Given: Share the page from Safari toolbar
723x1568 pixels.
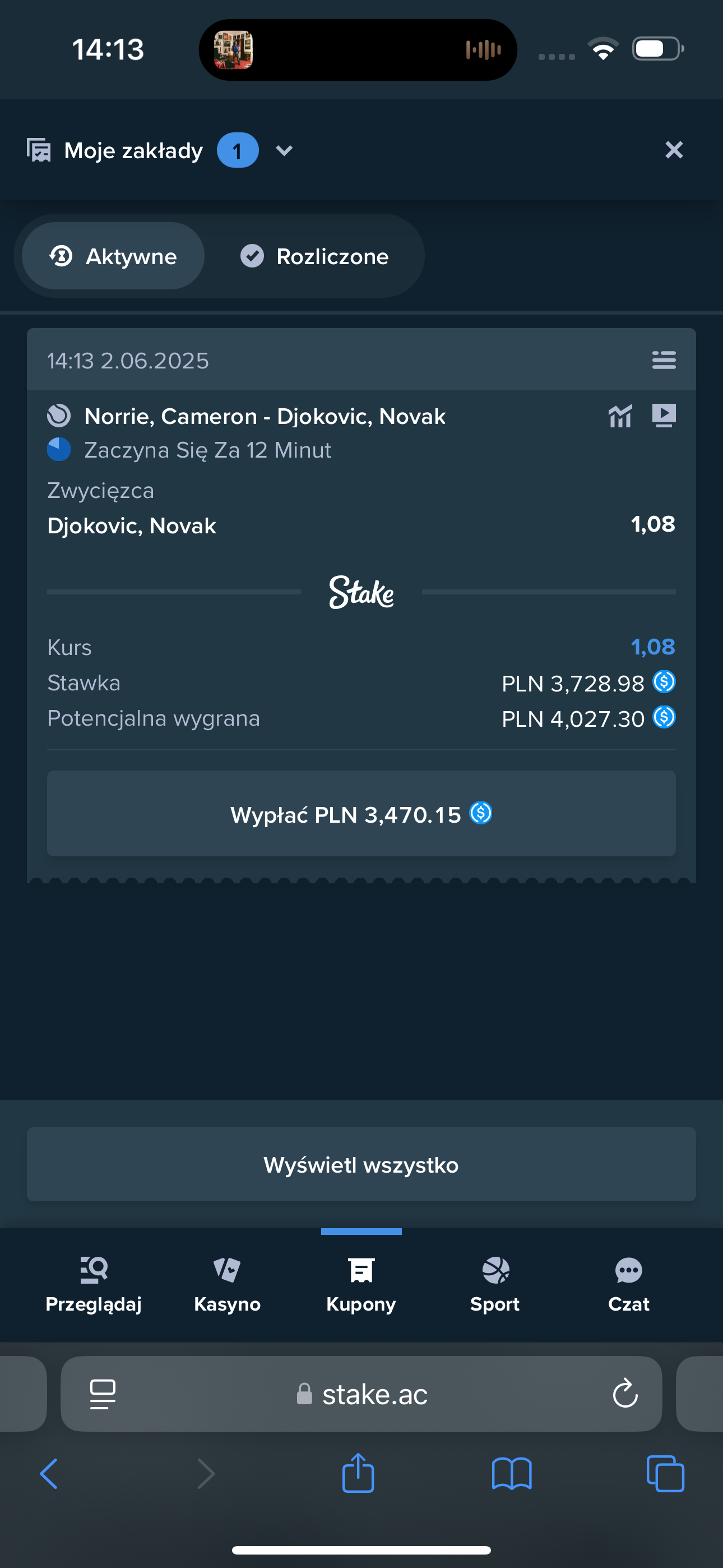Looking at the screenshot, I should click(x=358, y=1474).
